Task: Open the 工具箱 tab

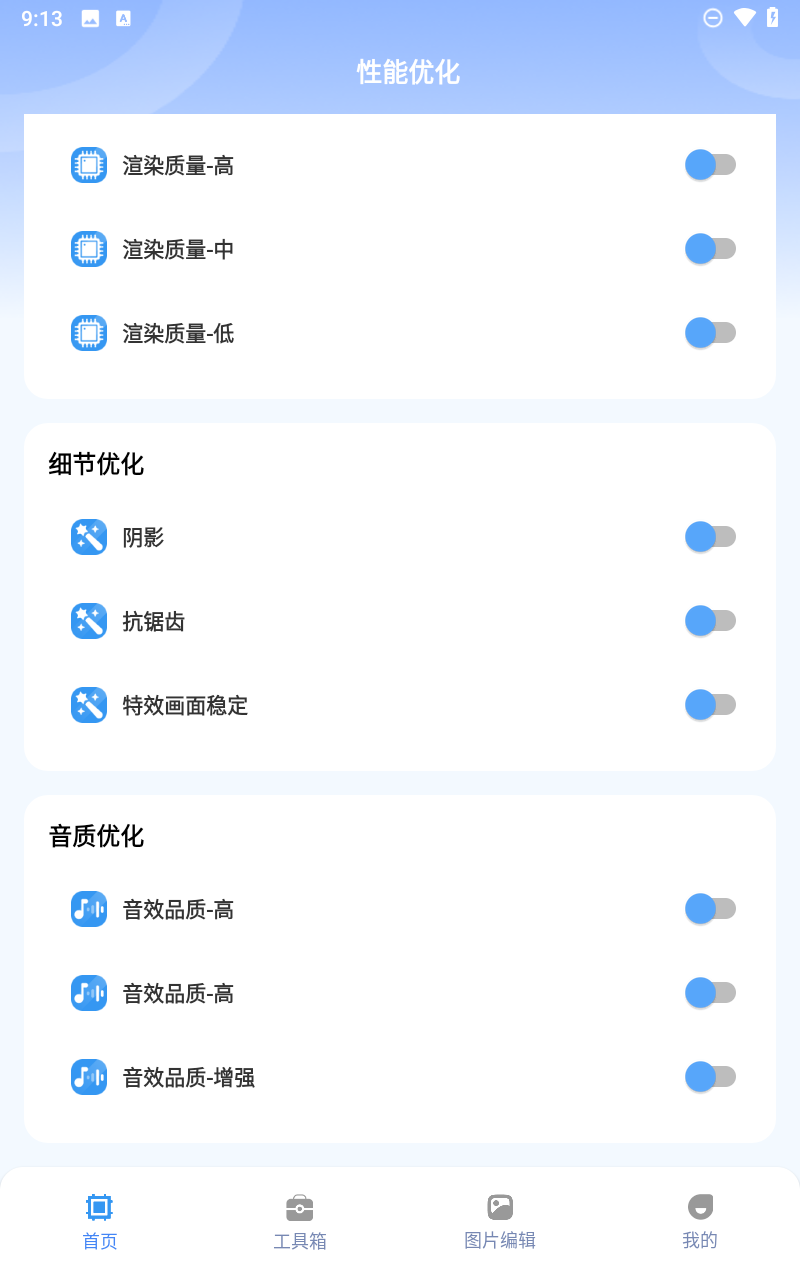Action: click(300, 1221)
